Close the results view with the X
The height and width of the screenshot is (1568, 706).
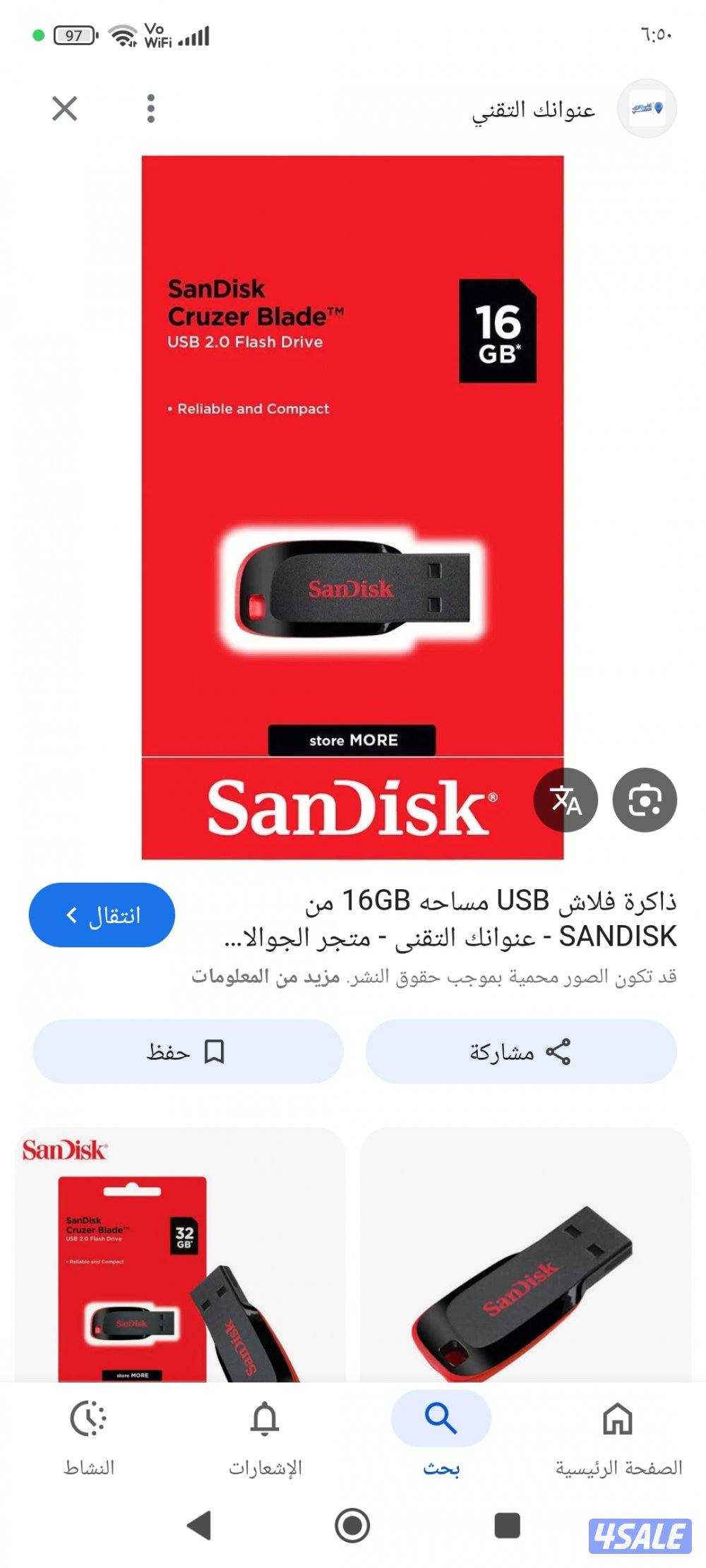64,109
